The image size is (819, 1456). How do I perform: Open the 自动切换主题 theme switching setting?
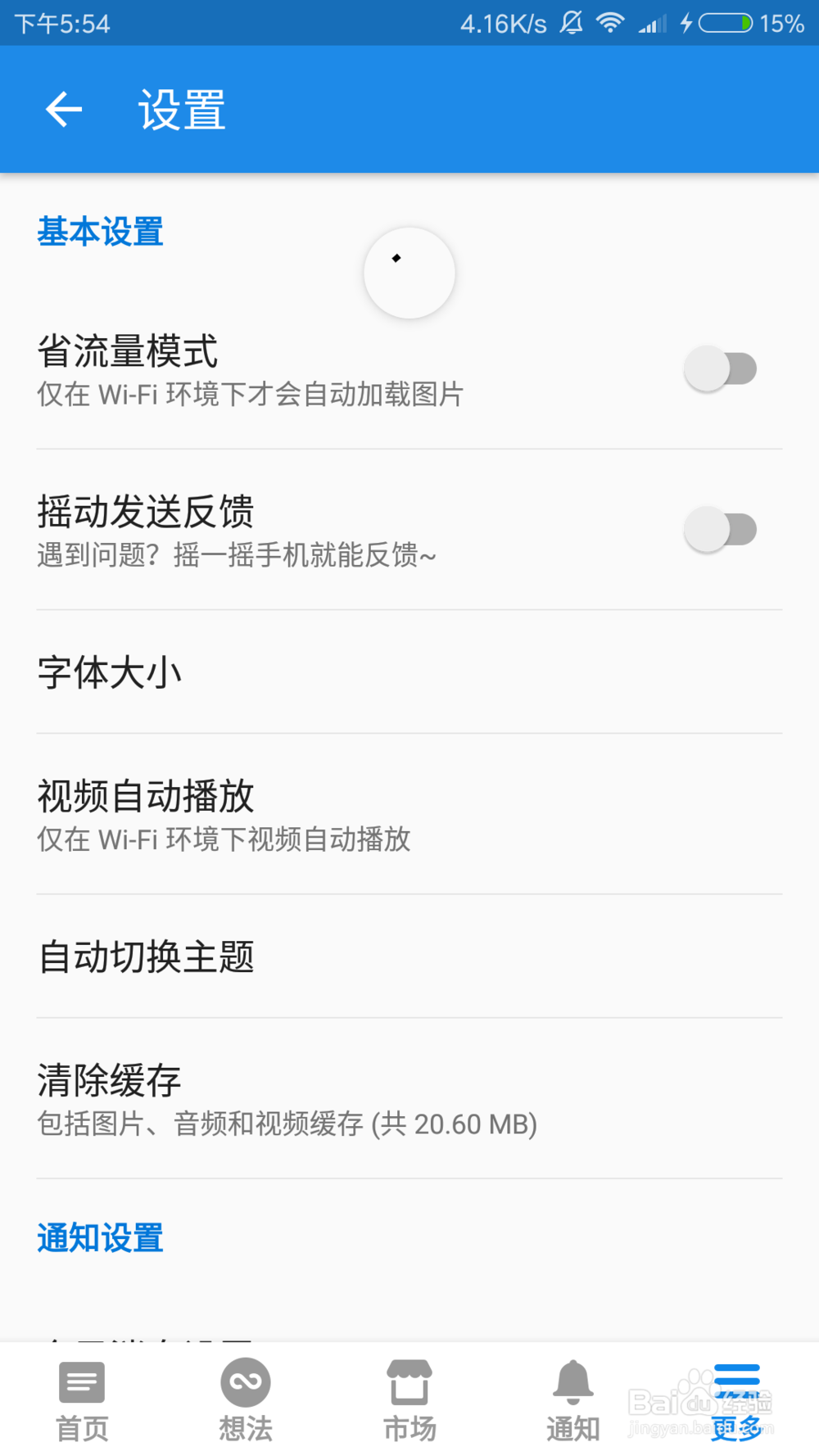409,956
